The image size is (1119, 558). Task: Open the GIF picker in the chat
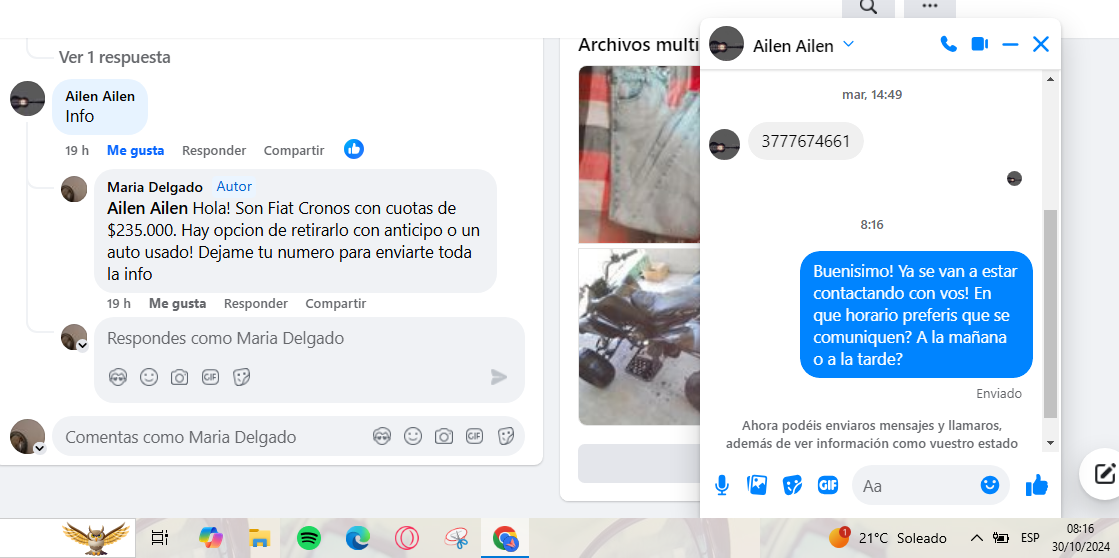(827, 485)
